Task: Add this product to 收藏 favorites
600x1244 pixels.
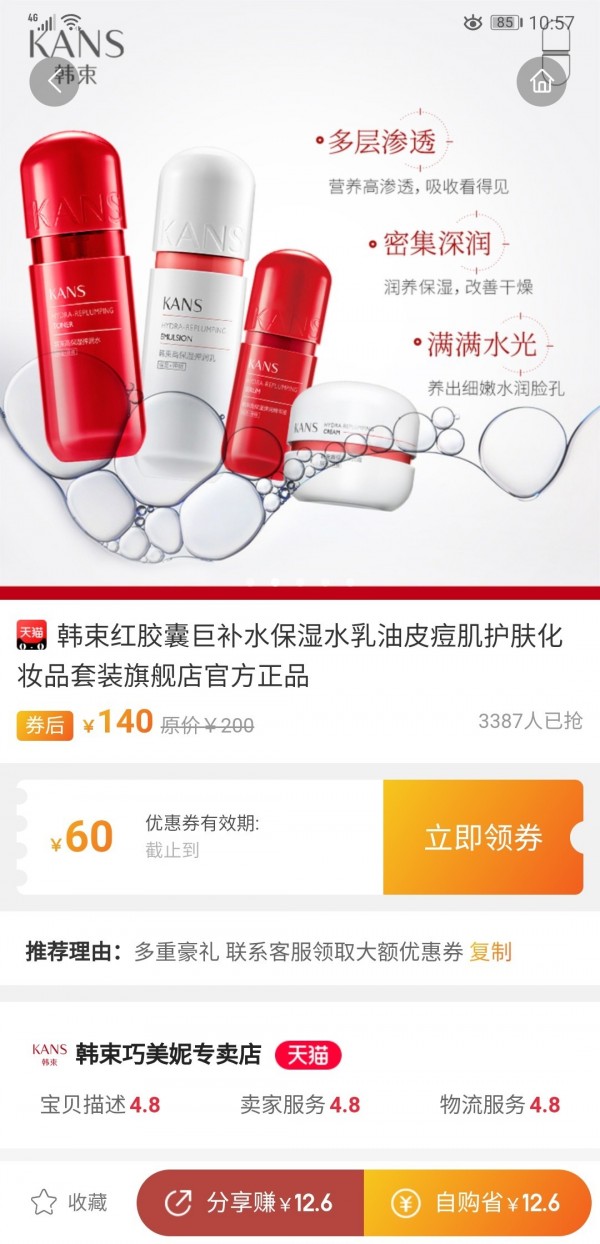Action: (69, 1202)
